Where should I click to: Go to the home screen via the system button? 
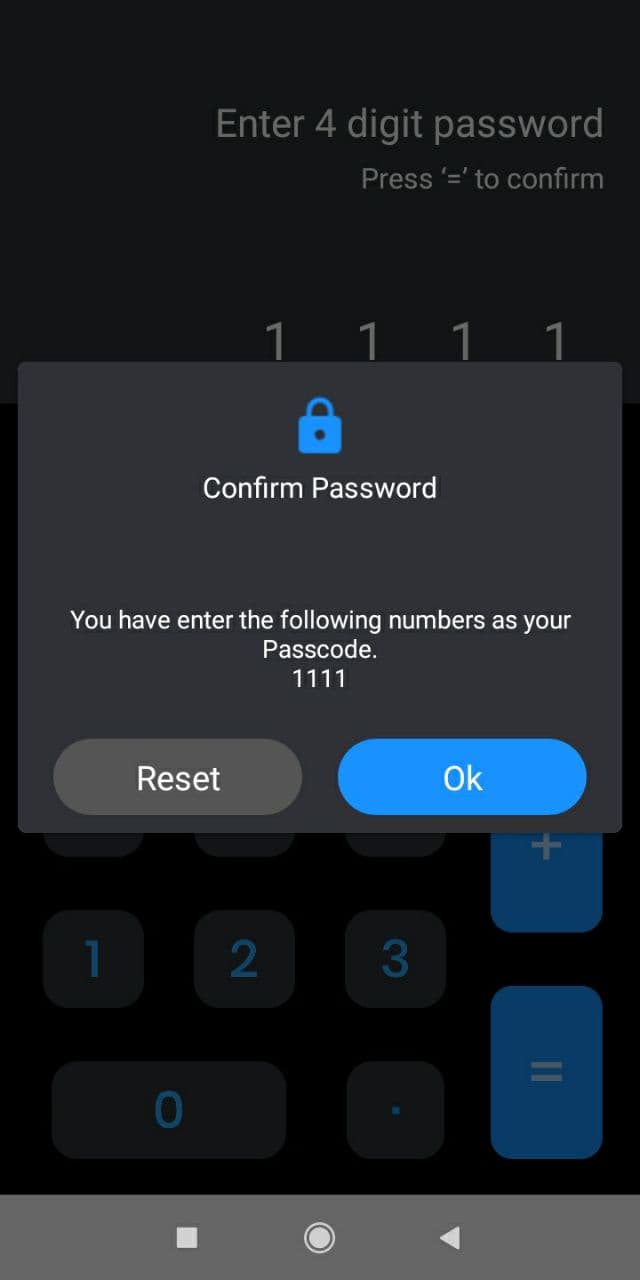(319, 1238)
